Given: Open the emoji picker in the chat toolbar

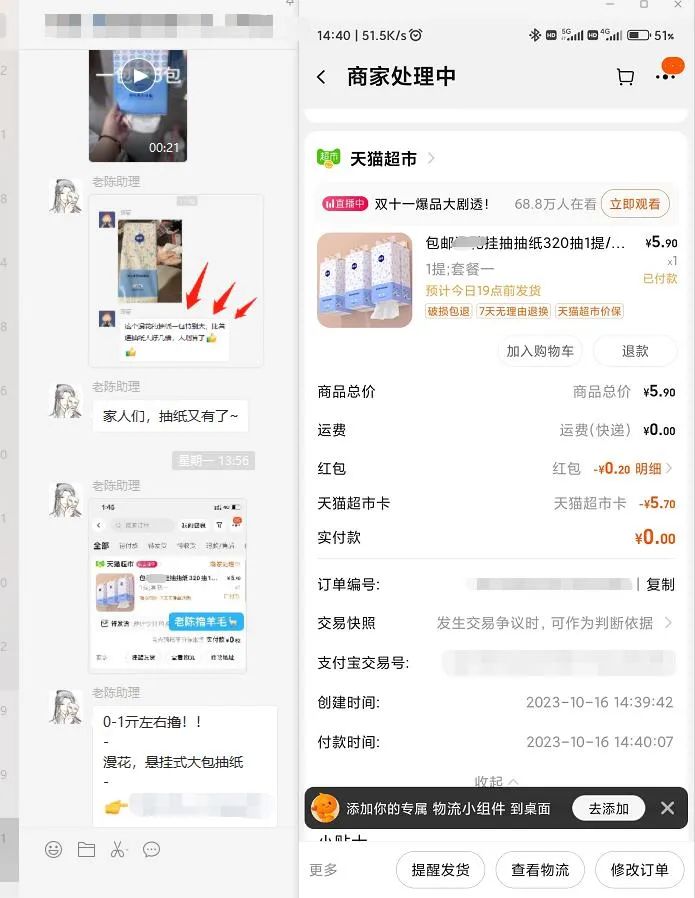Looking at the screenshot, I should click(x=54, y=849).
